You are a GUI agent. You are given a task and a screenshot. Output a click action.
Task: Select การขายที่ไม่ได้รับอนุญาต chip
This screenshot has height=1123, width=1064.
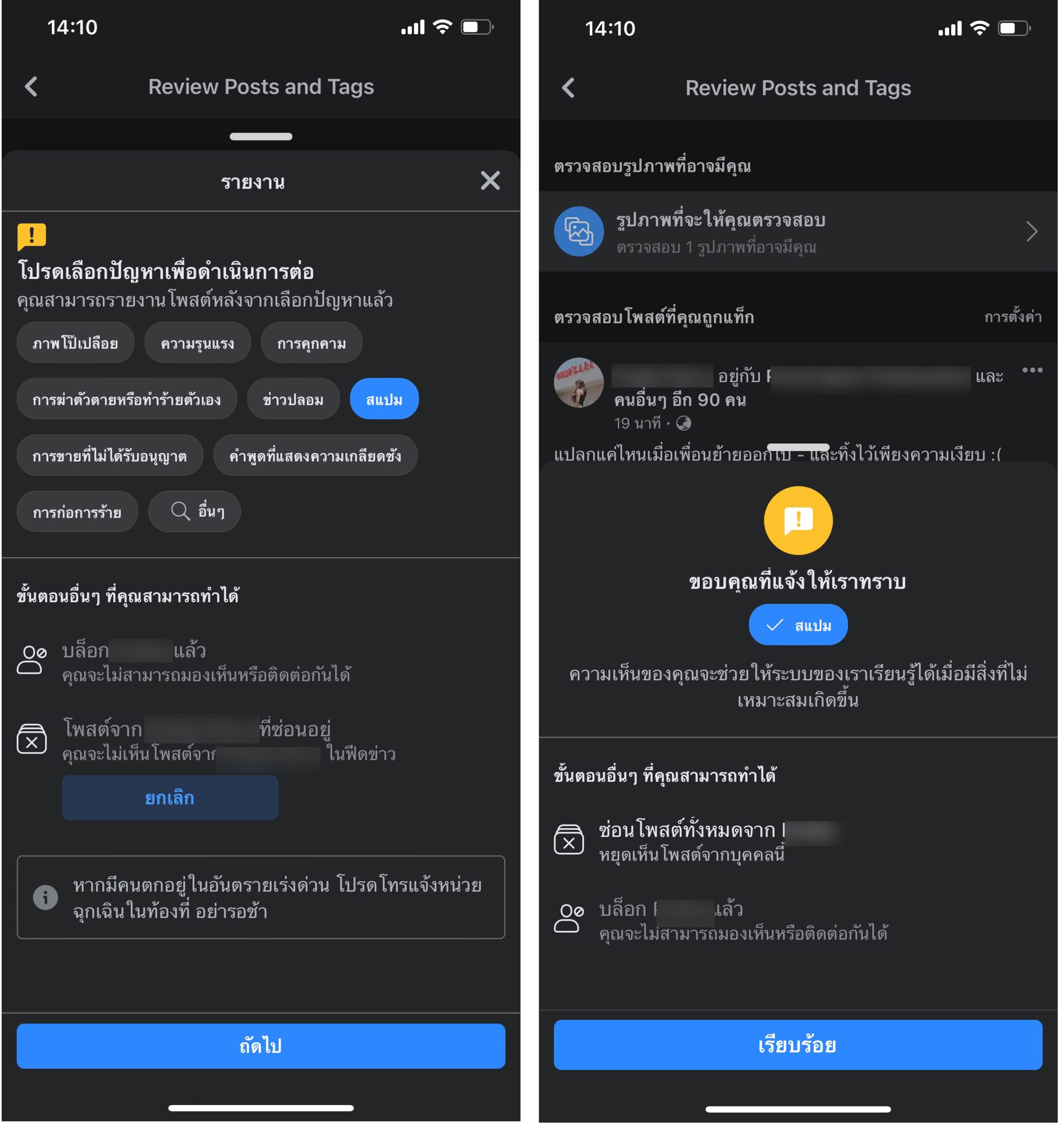[x=109, y=455]
